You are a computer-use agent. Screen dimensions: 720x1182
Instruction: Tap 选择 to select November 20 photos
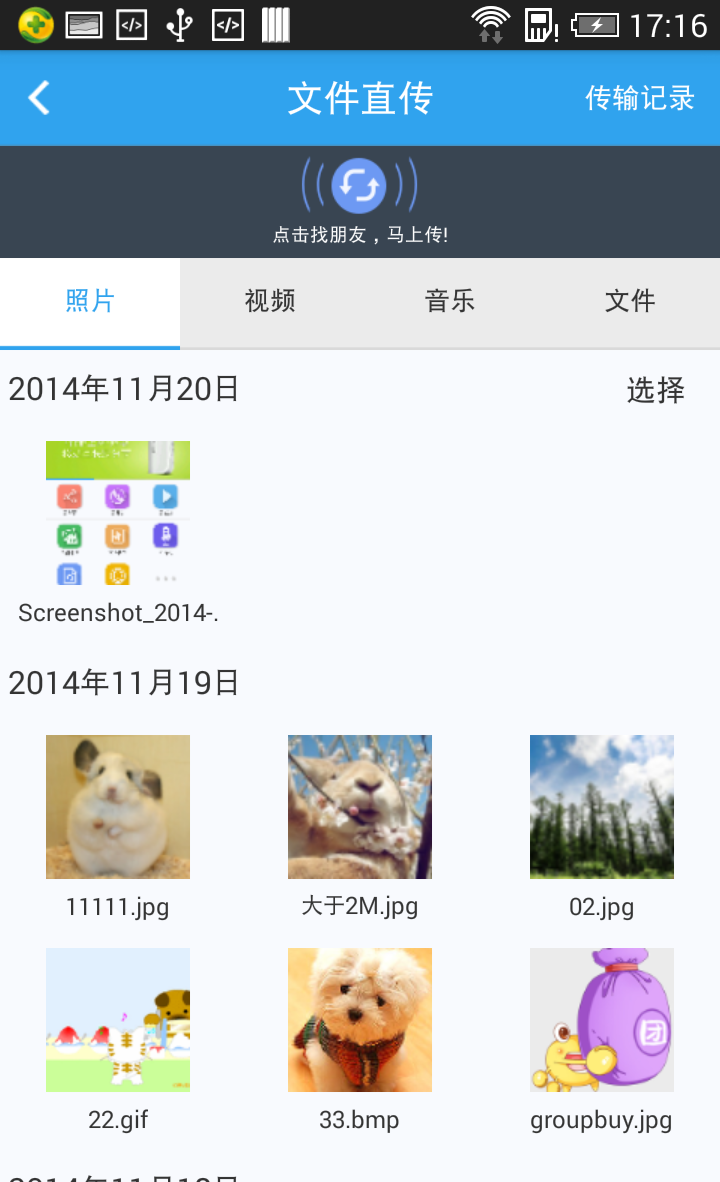[657, 390]
